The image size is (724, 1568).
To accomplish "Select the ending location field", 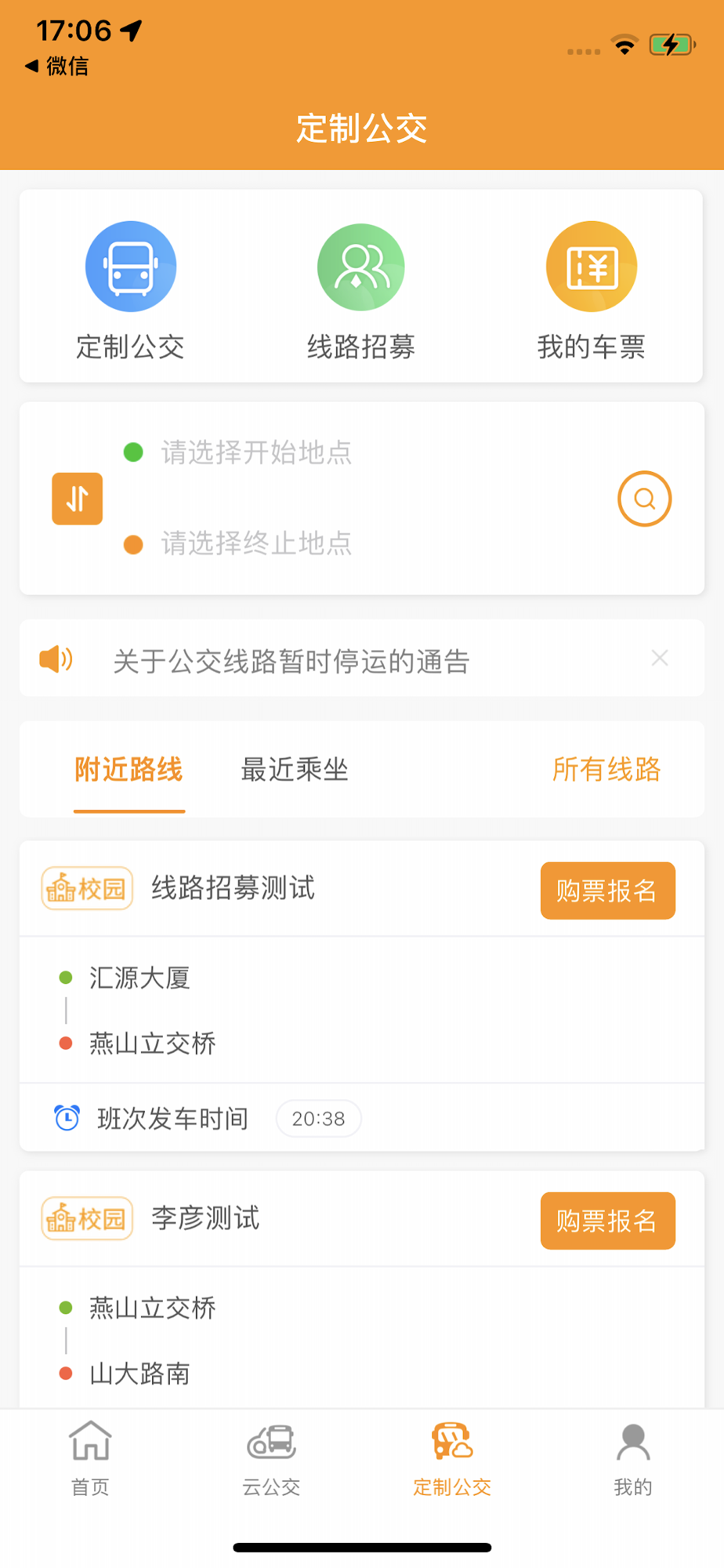I will [x=256, y=543].
